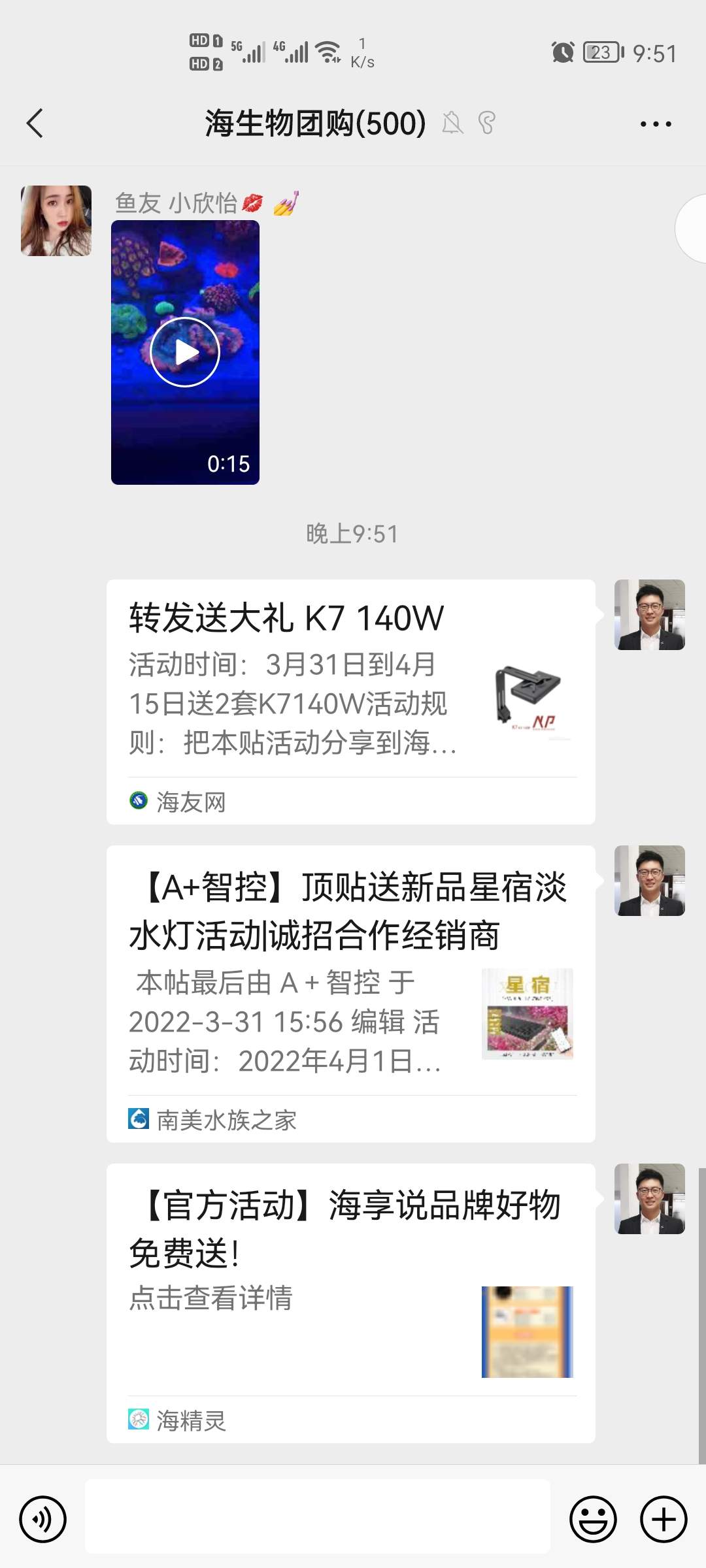
Task: Open the plus attachment menu
Action: [x=664, y=1519]
